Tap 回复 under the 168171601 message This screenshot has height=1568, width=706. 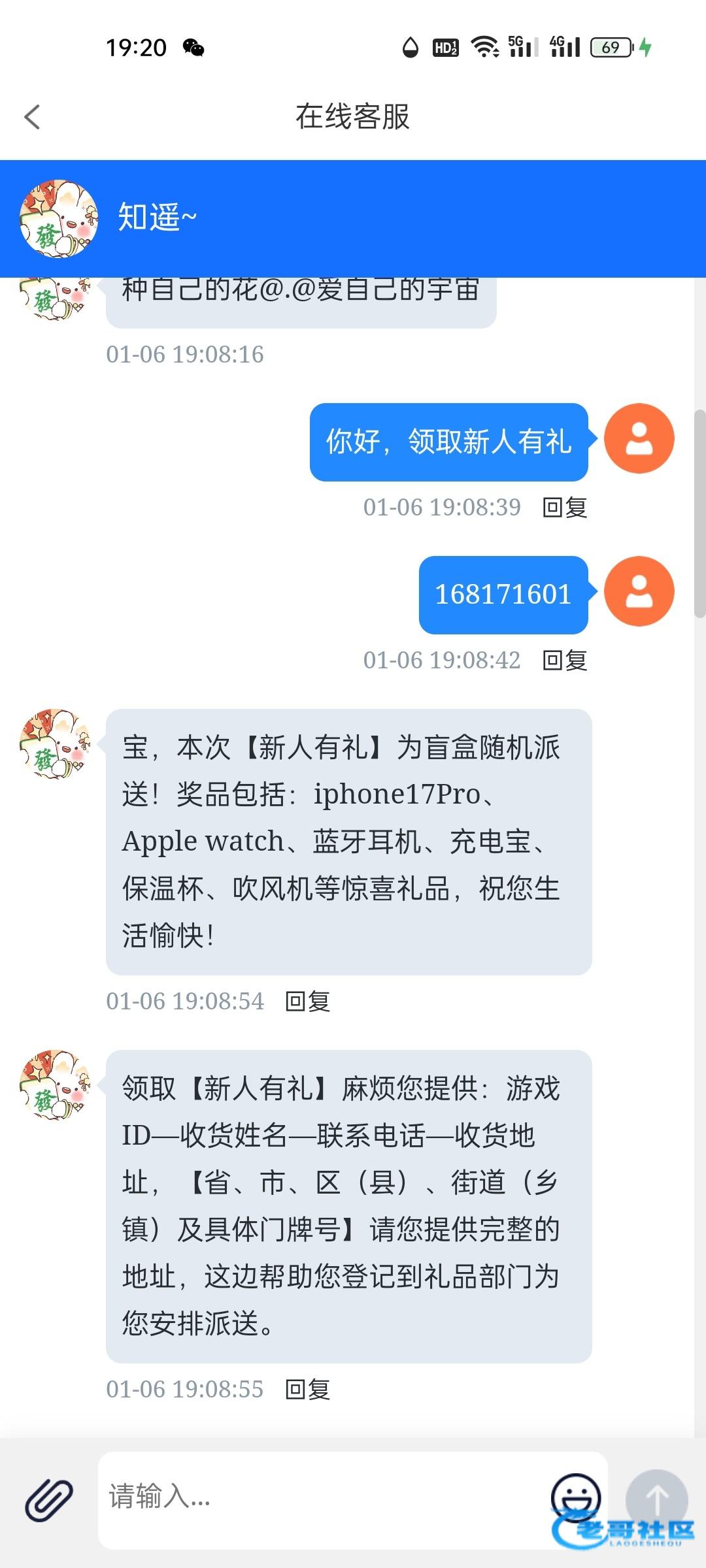point(565,661)
